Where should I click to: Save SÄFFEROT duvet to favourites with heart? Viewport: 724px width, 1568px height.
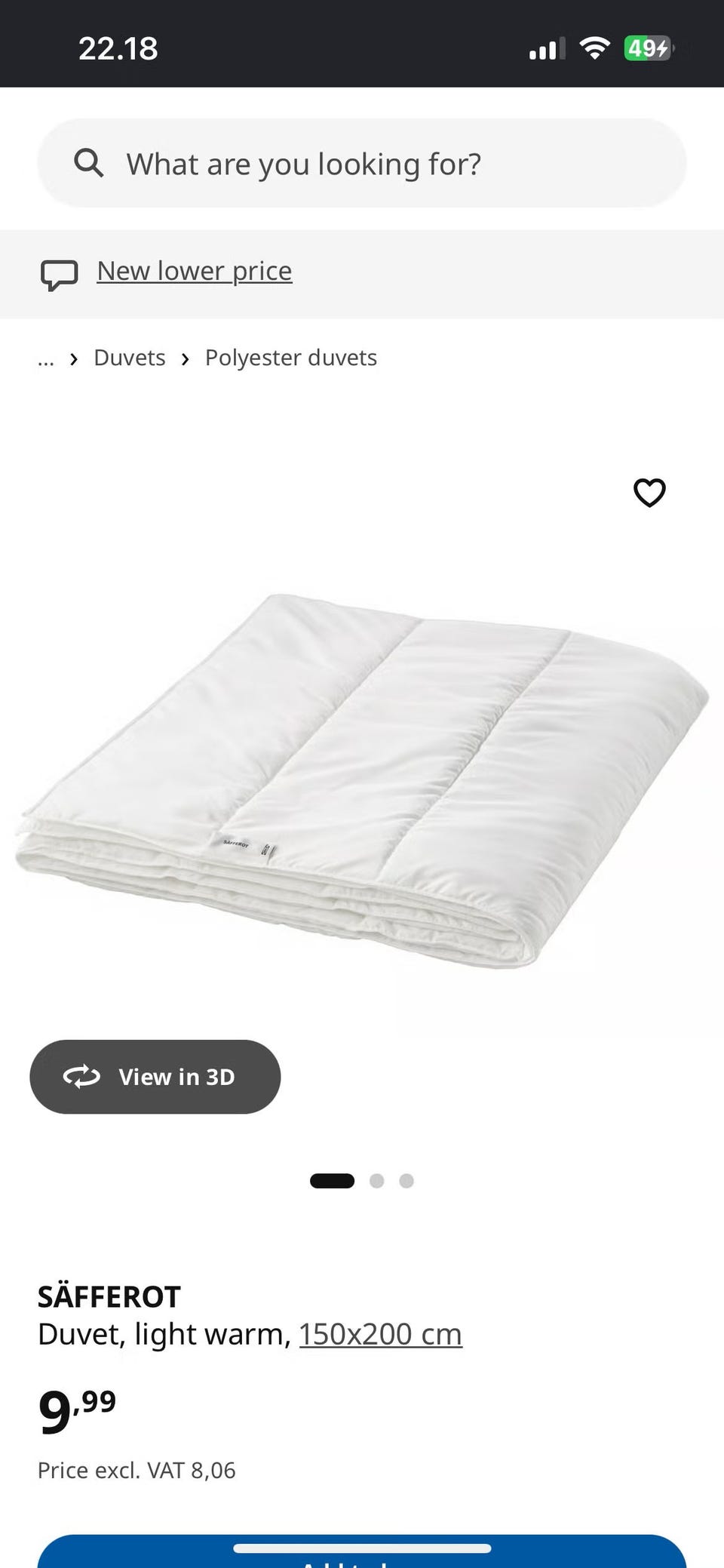649,493
